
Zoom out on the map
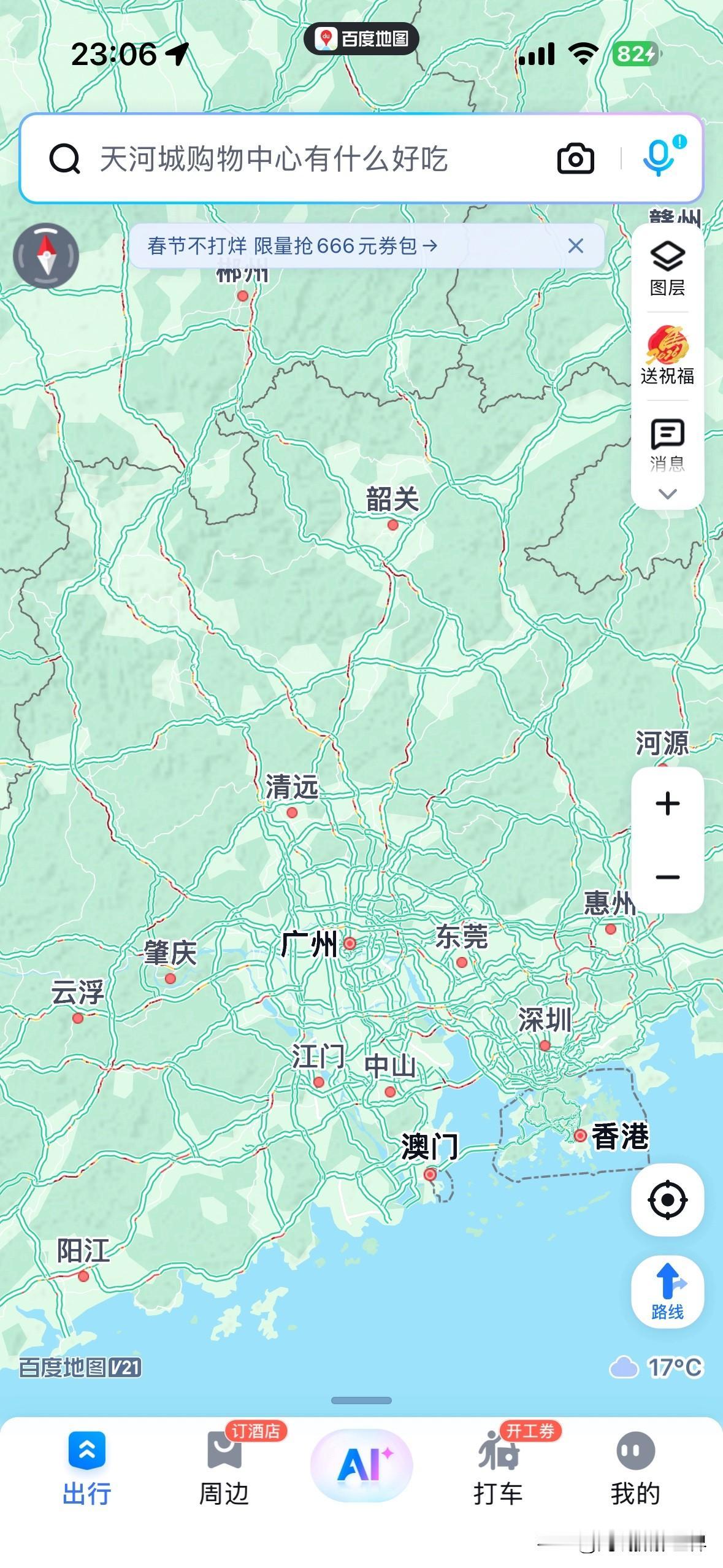[x=667, y=877]
